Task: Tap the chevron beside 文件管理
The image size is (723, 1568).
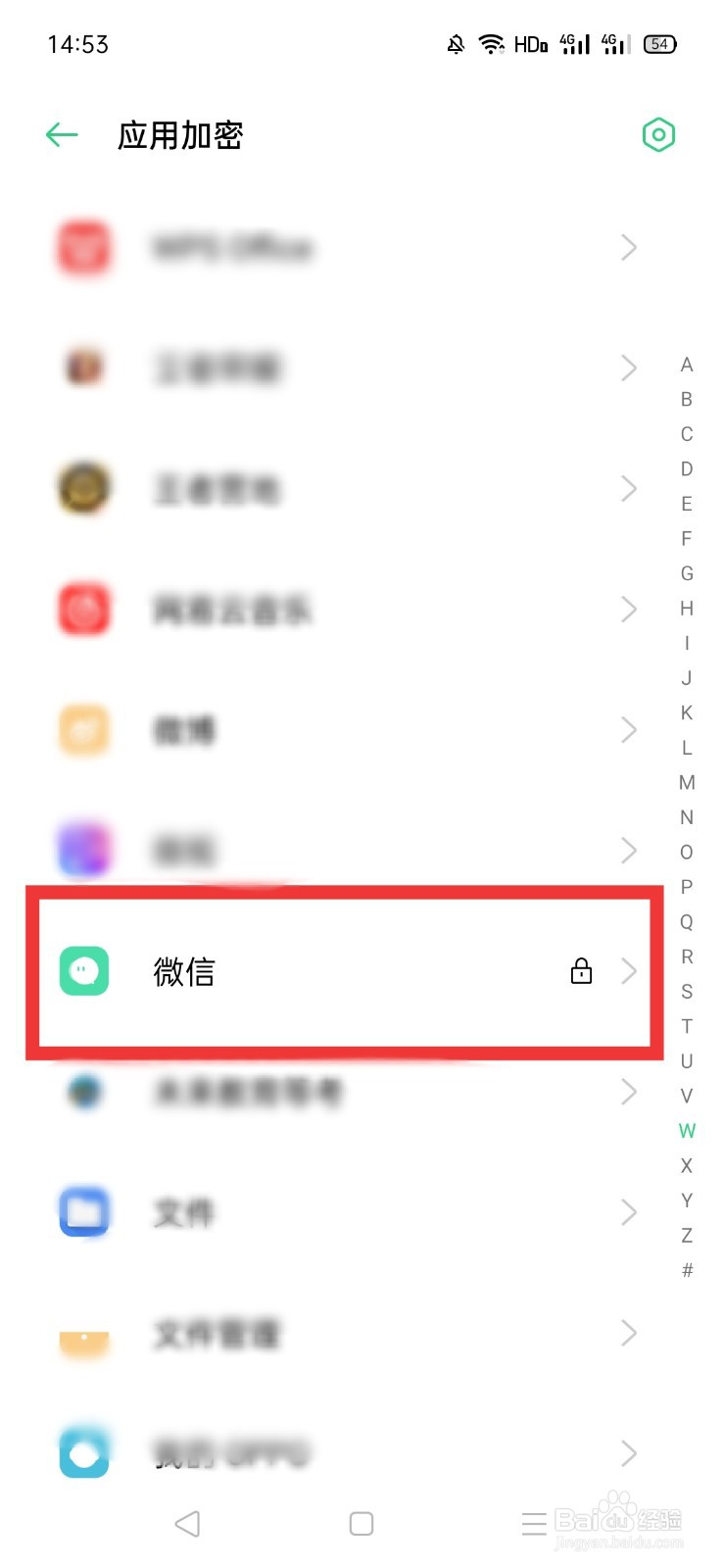Action: [x=630, y=1333]
